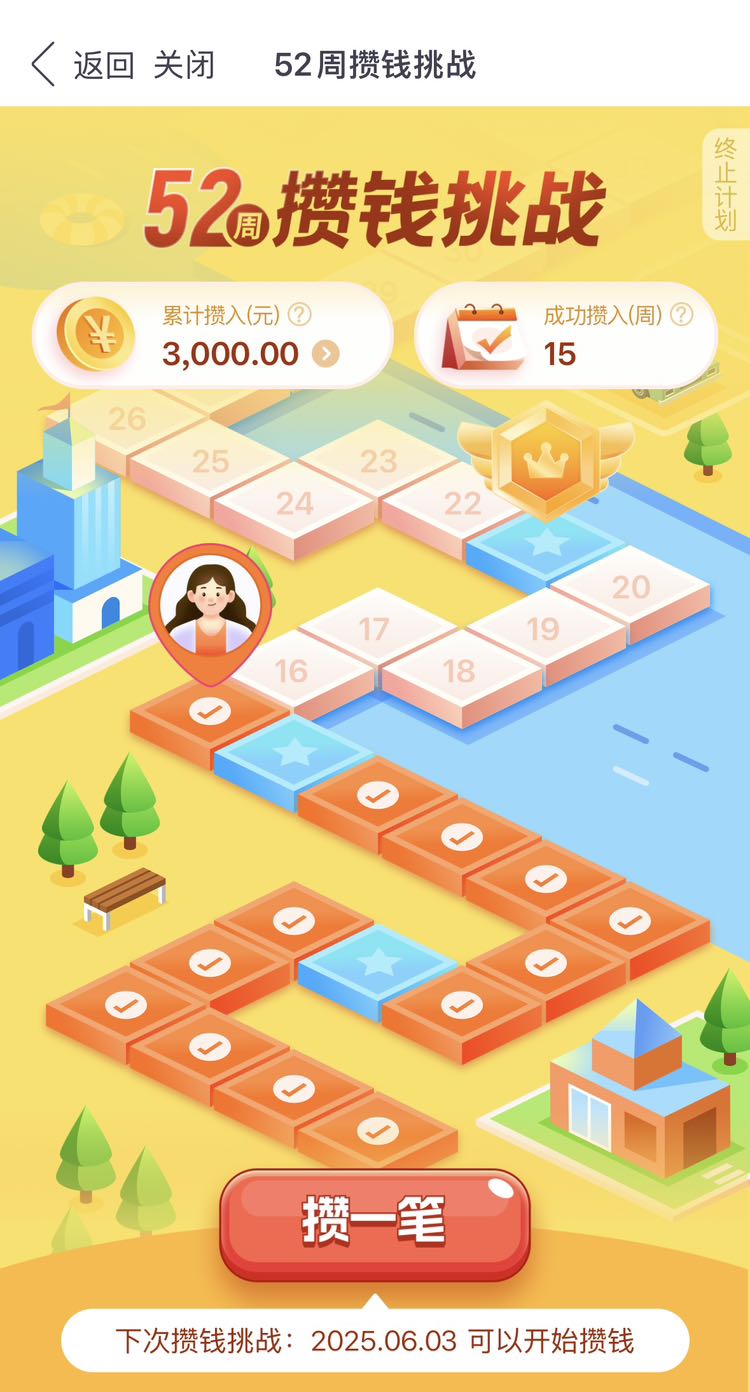Close the page with 关闭
Screen dimensions: 750x1392
184,66
